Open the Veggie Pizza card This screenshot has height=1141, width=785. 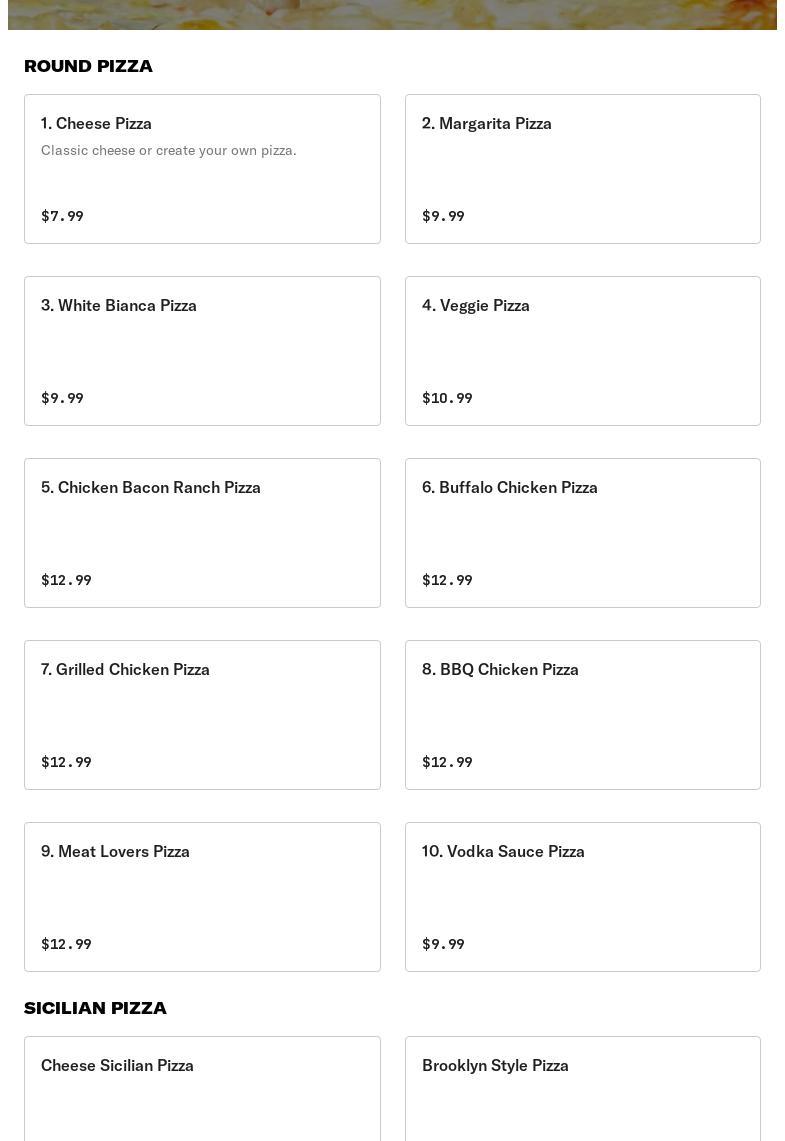point(582,351)
